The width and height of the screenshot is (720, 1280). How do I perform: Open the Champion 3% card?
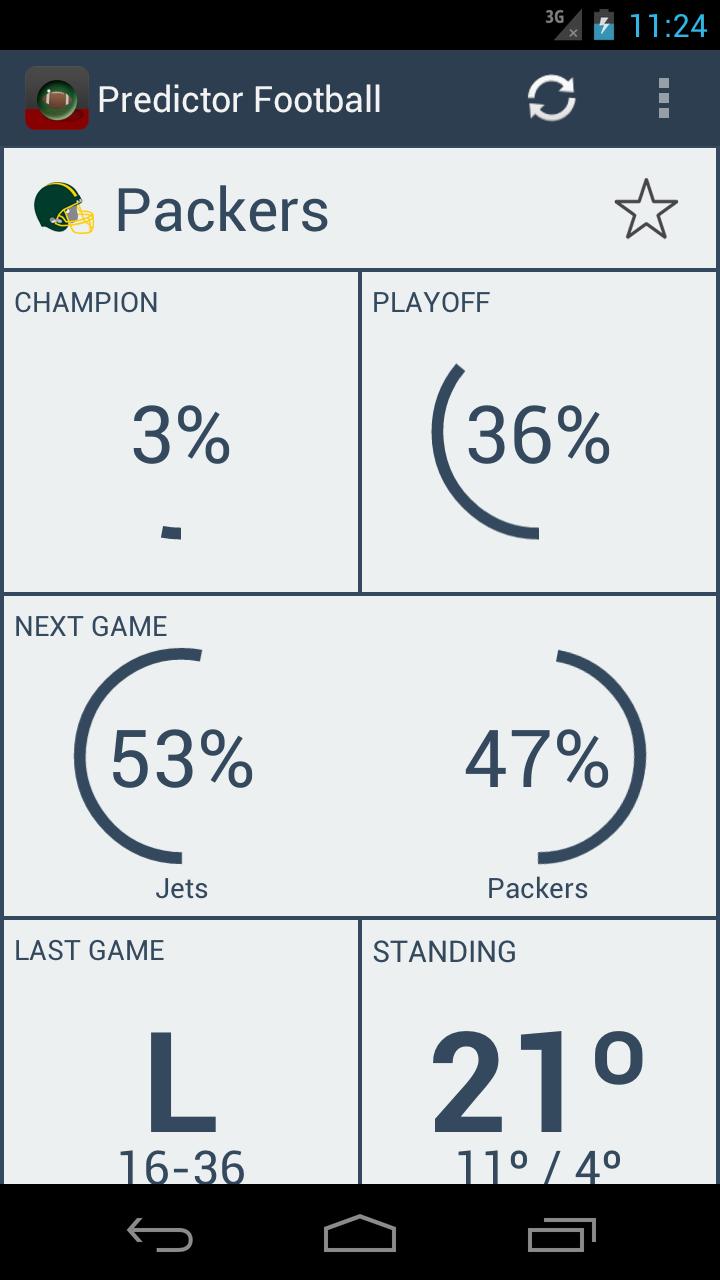pos(181,432)
